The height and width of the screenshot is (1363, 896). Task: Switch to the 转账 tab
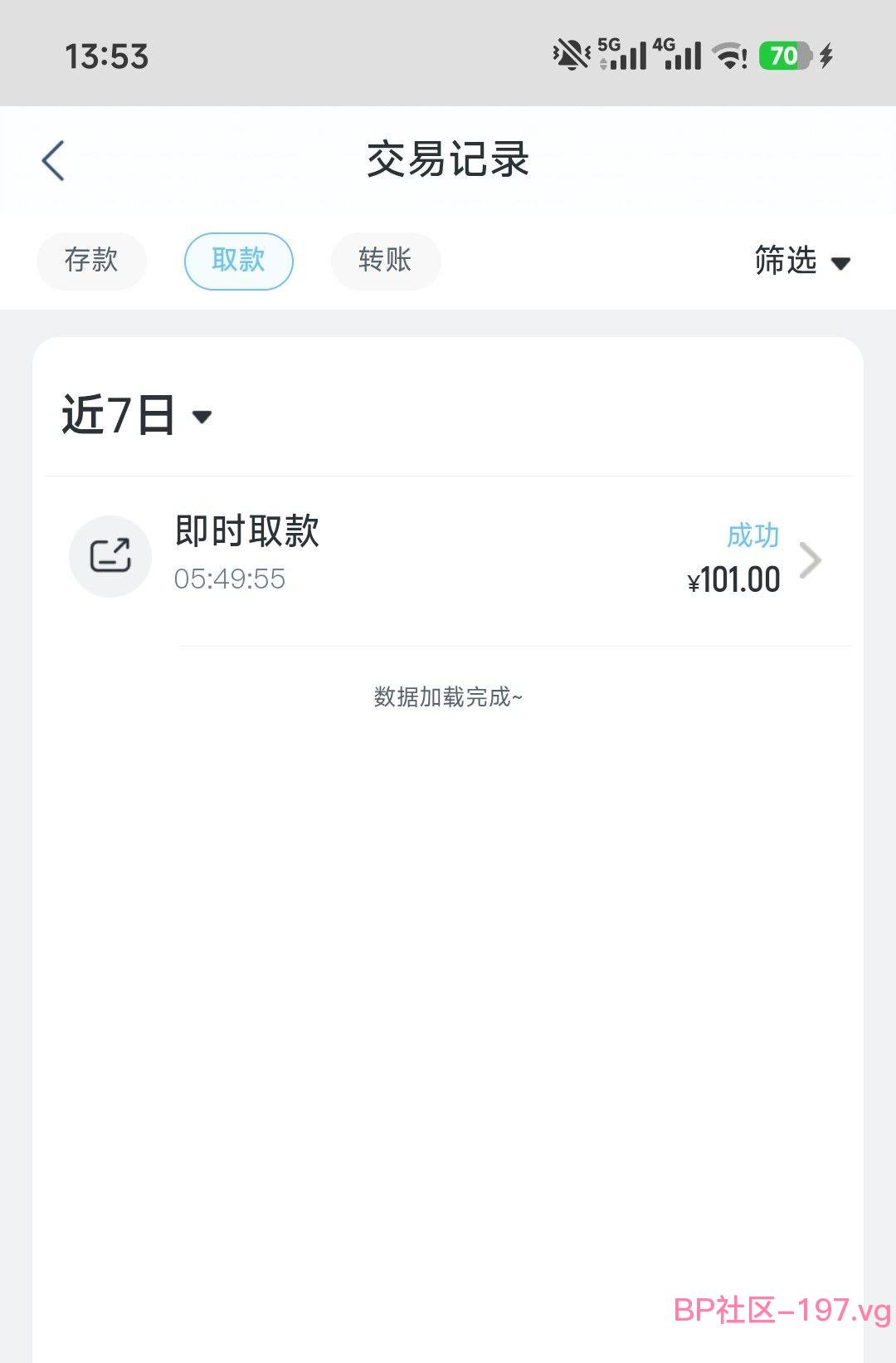pyautogui.click(x=385, y=261)
